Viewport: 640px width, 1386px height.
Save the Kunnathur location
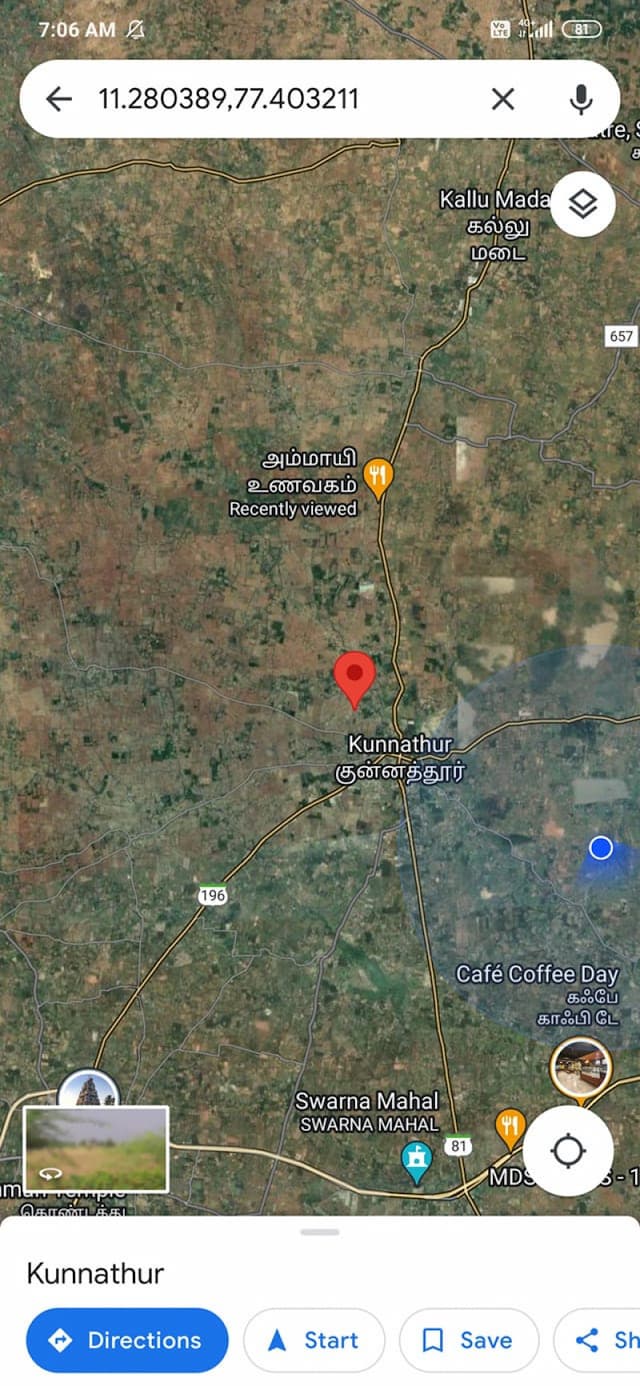tap(468, 1340)
